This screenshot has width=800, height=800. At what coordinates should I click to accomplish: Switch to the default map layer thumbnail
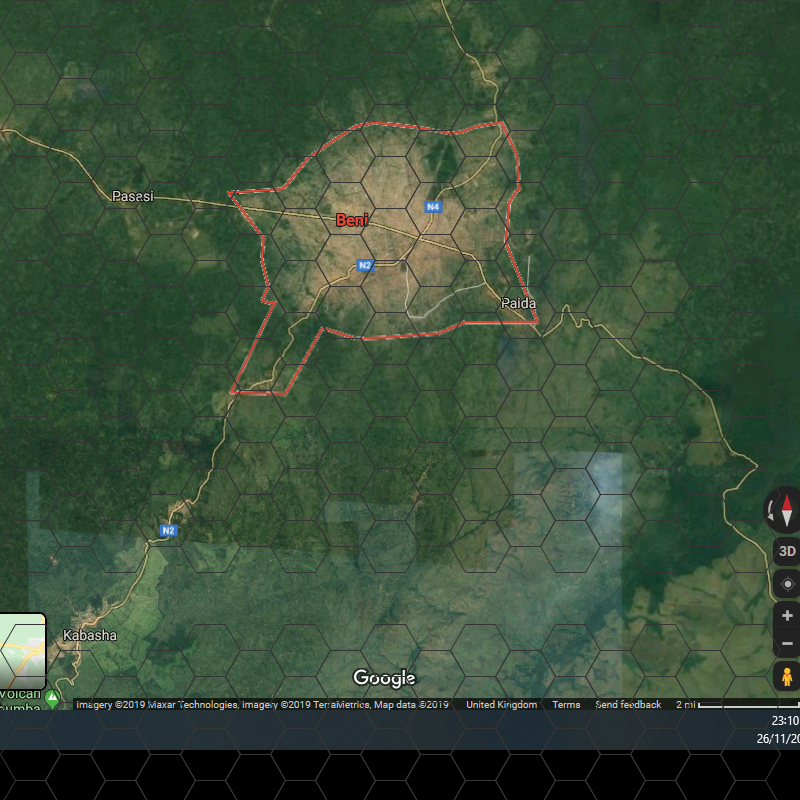(22, 651)
